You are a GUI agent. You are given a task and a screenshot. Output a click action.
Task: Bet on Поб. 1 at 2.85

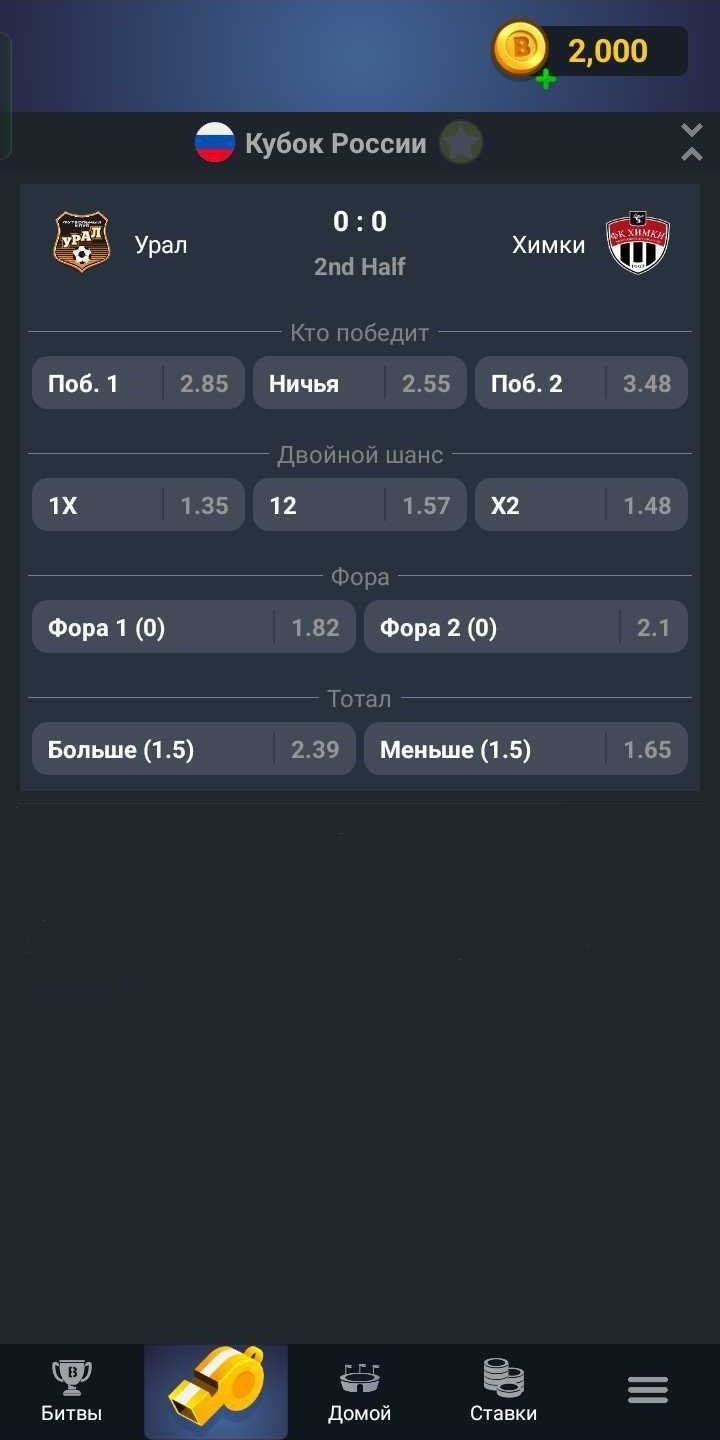coord(138,383)
